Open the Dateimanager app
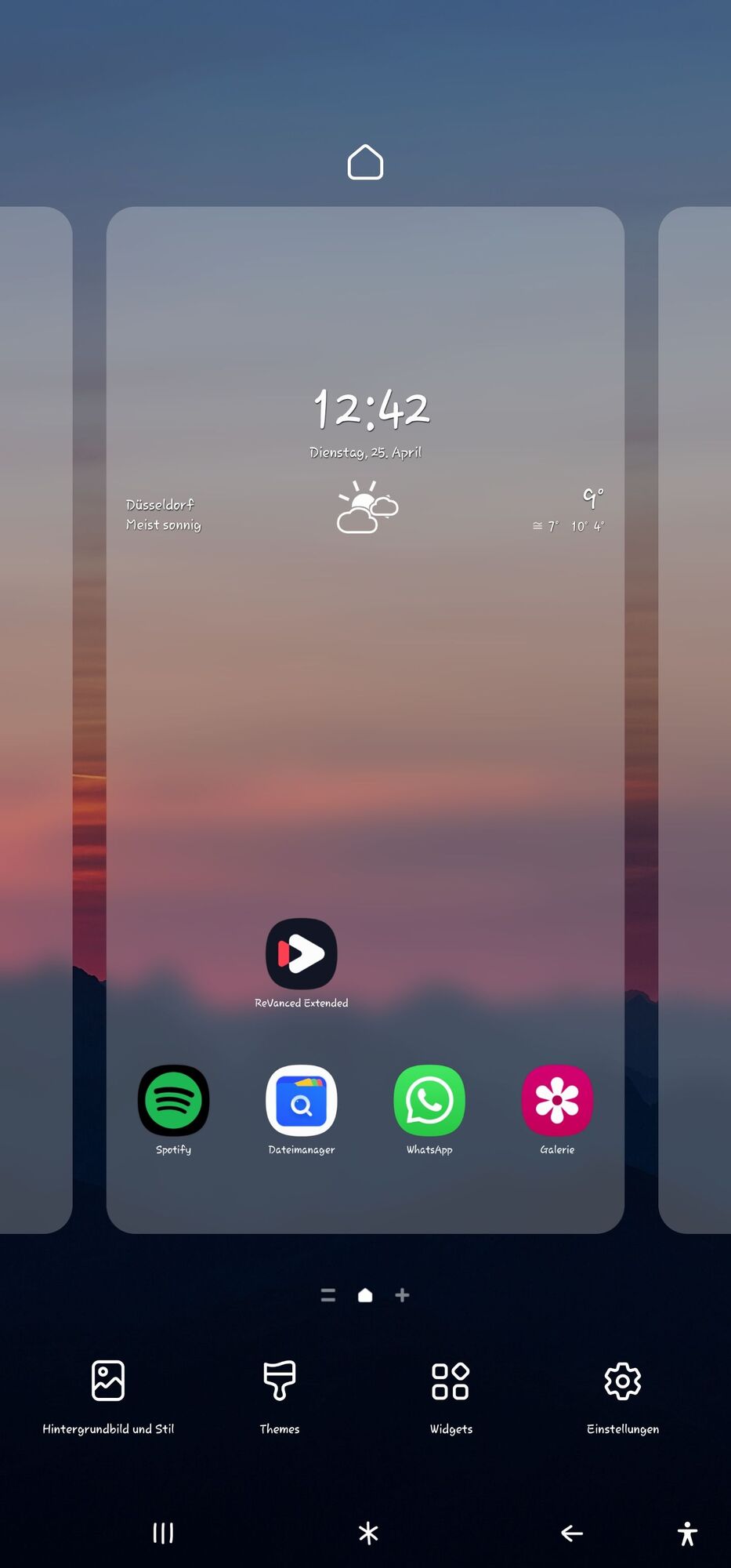This screenshot has width=731, height=1568. pyautogui.click(x=302, y=1101)
